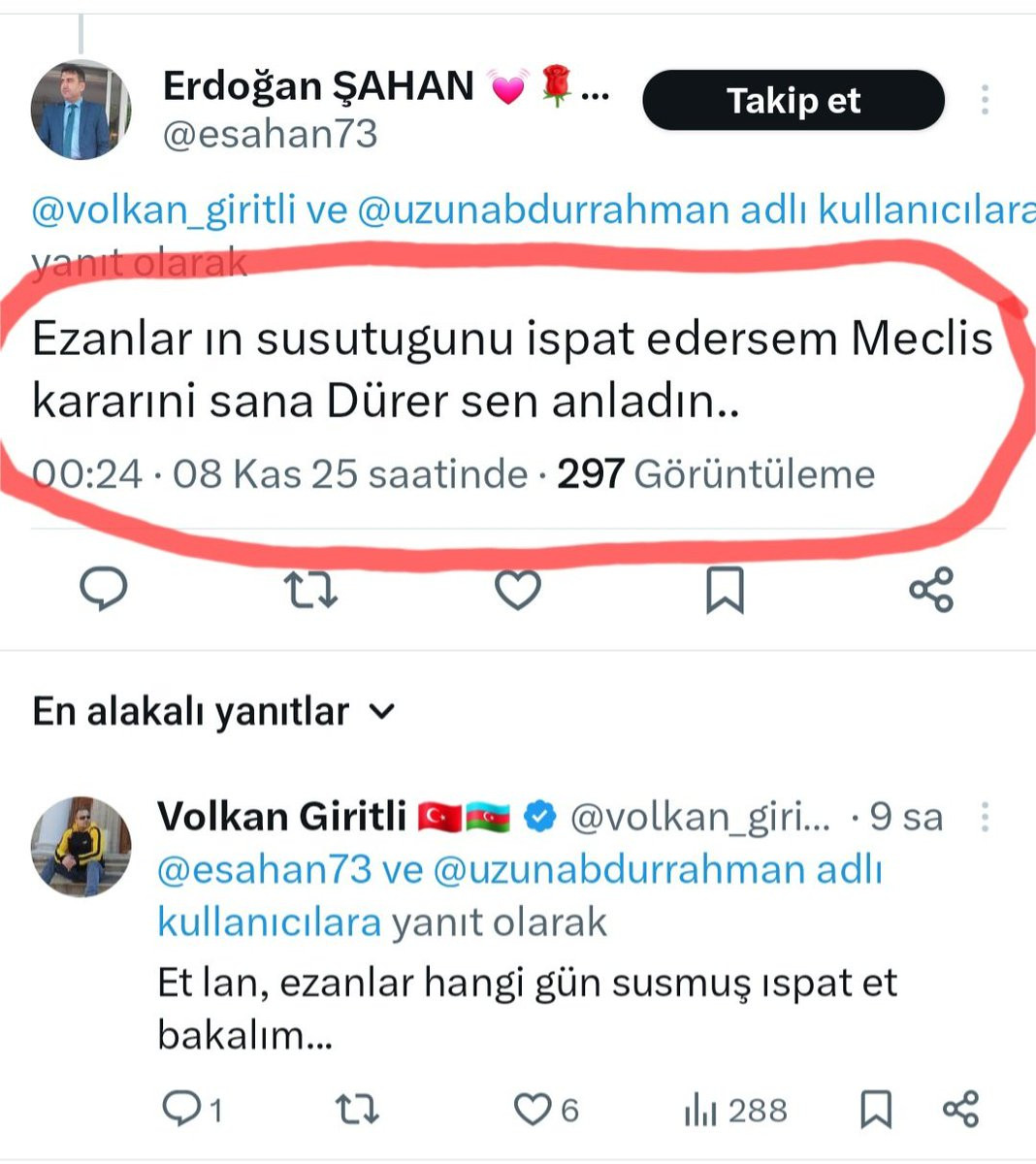Open the @esahan73 mention in Volkan's reply
This screenshot has width=1036, height=1164.
[x=264, y=870]
